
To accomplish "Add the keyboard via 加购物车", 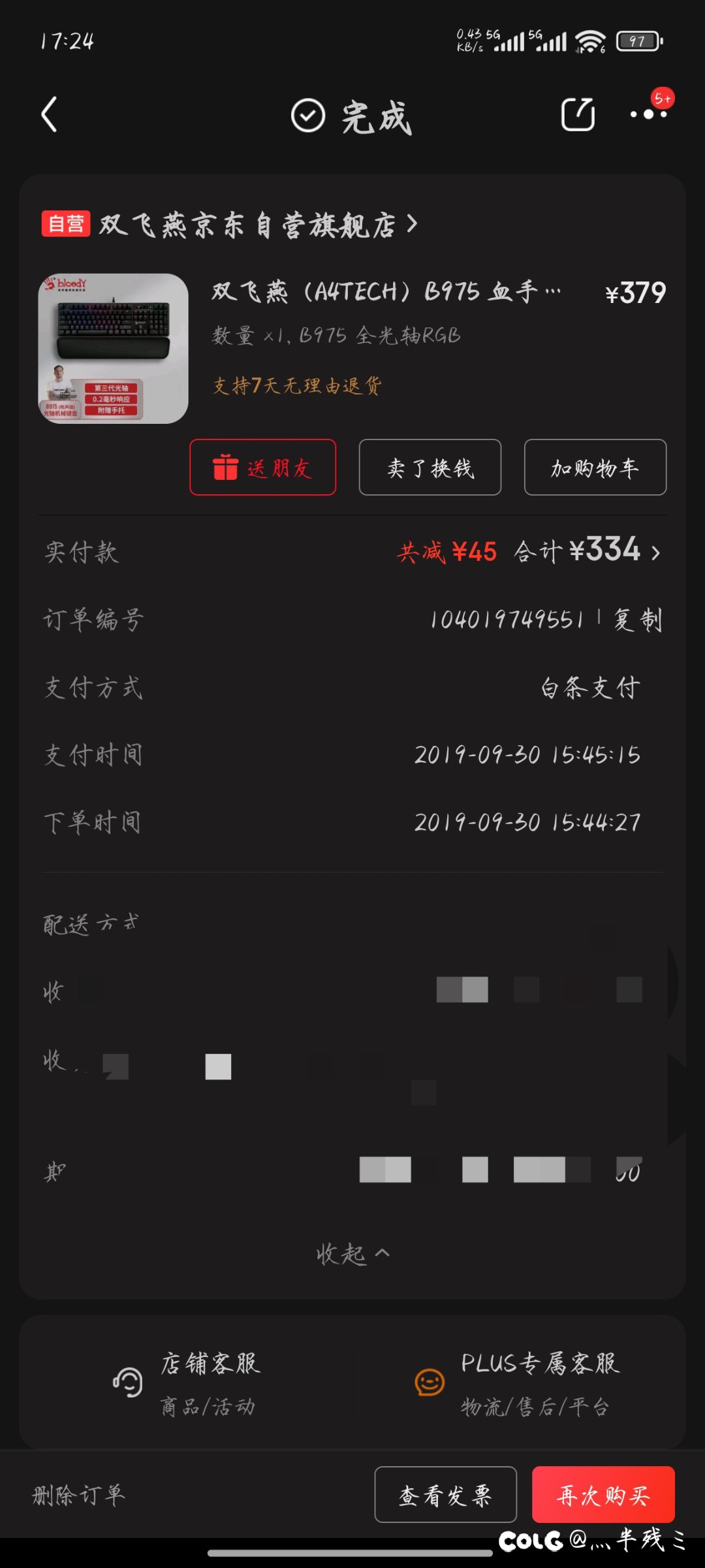I will tap(595, 468).
